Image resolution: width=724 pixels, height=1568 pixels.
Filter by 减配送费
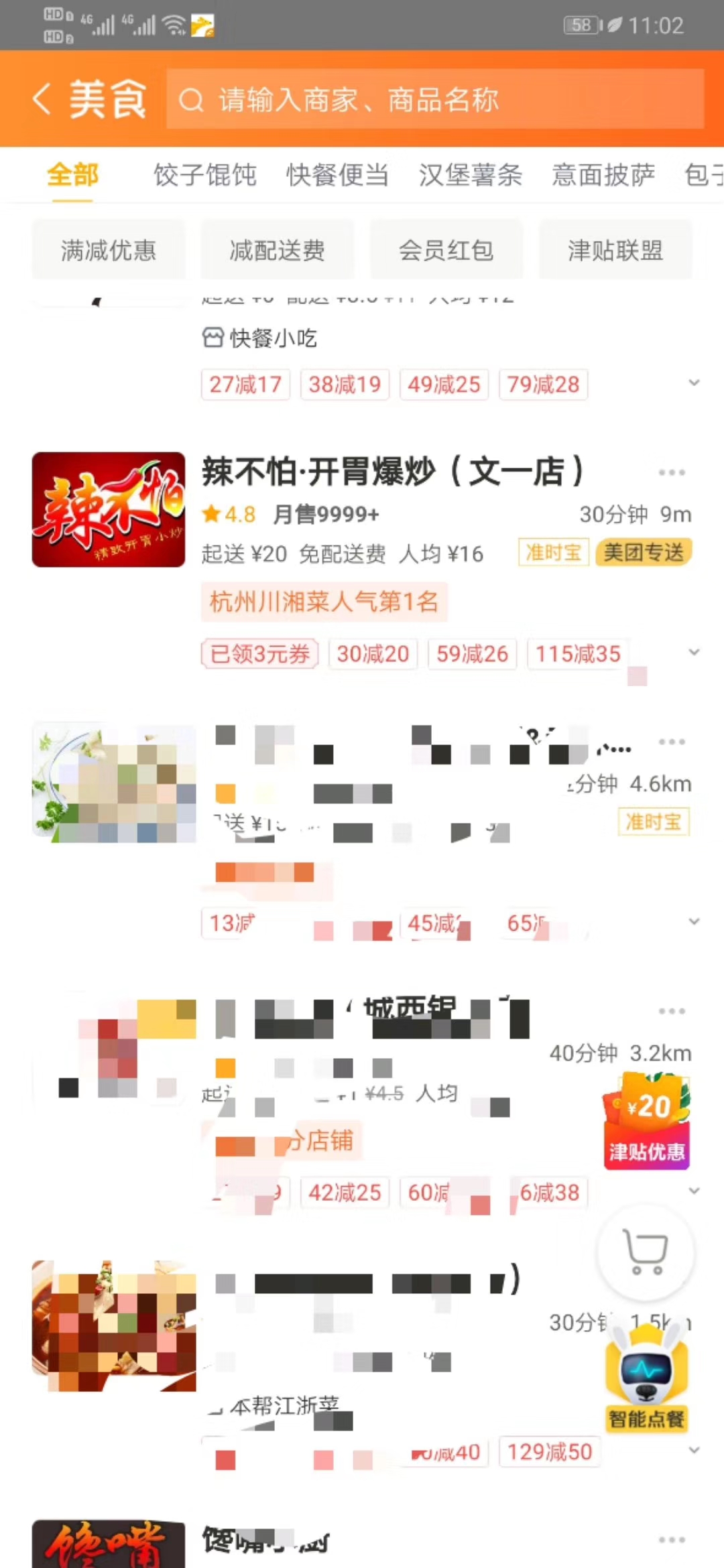coord(278,250)
